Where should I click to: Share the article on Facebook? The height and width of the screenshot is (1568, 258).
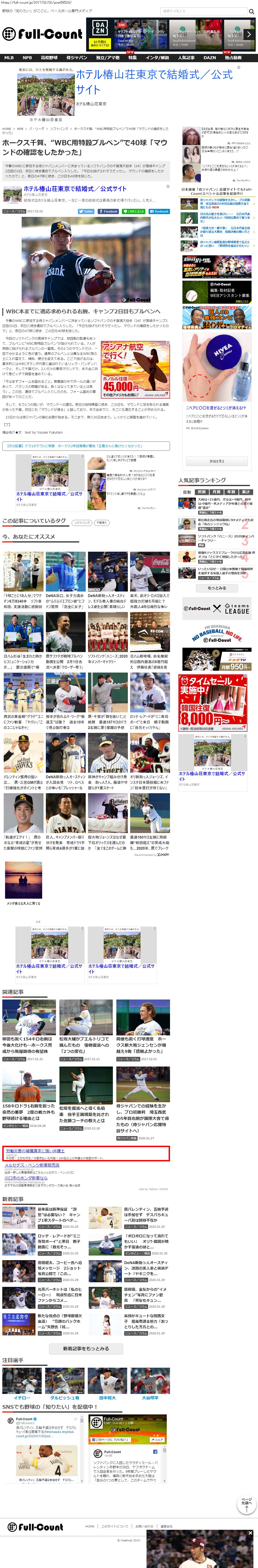(x=108, y=211)
